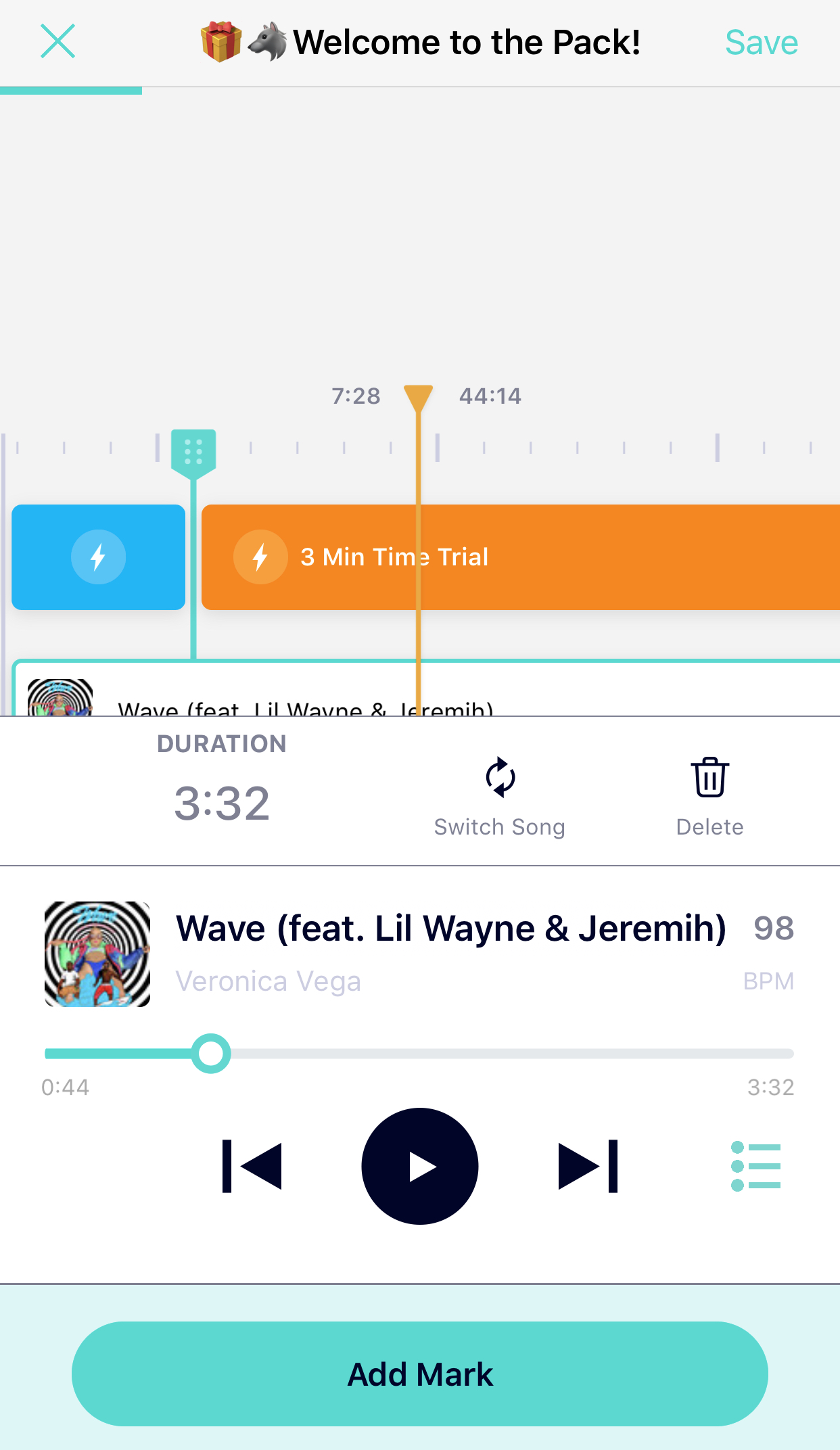Image resolution: width=840 pixels, height=1450 pixels.
Task: Skip to the next track
Action: pos(588,1167)
